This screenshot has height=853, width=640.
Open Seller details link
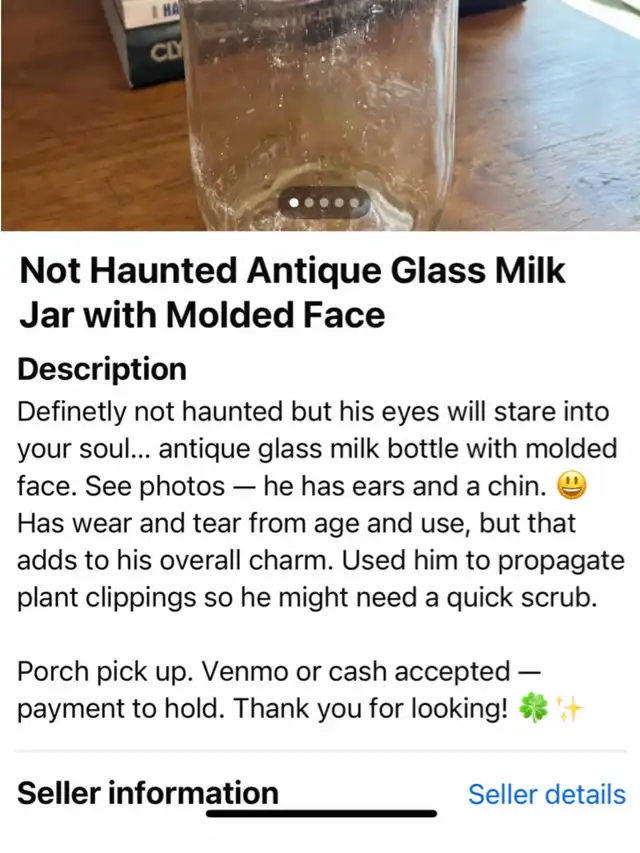coord(546,794)
